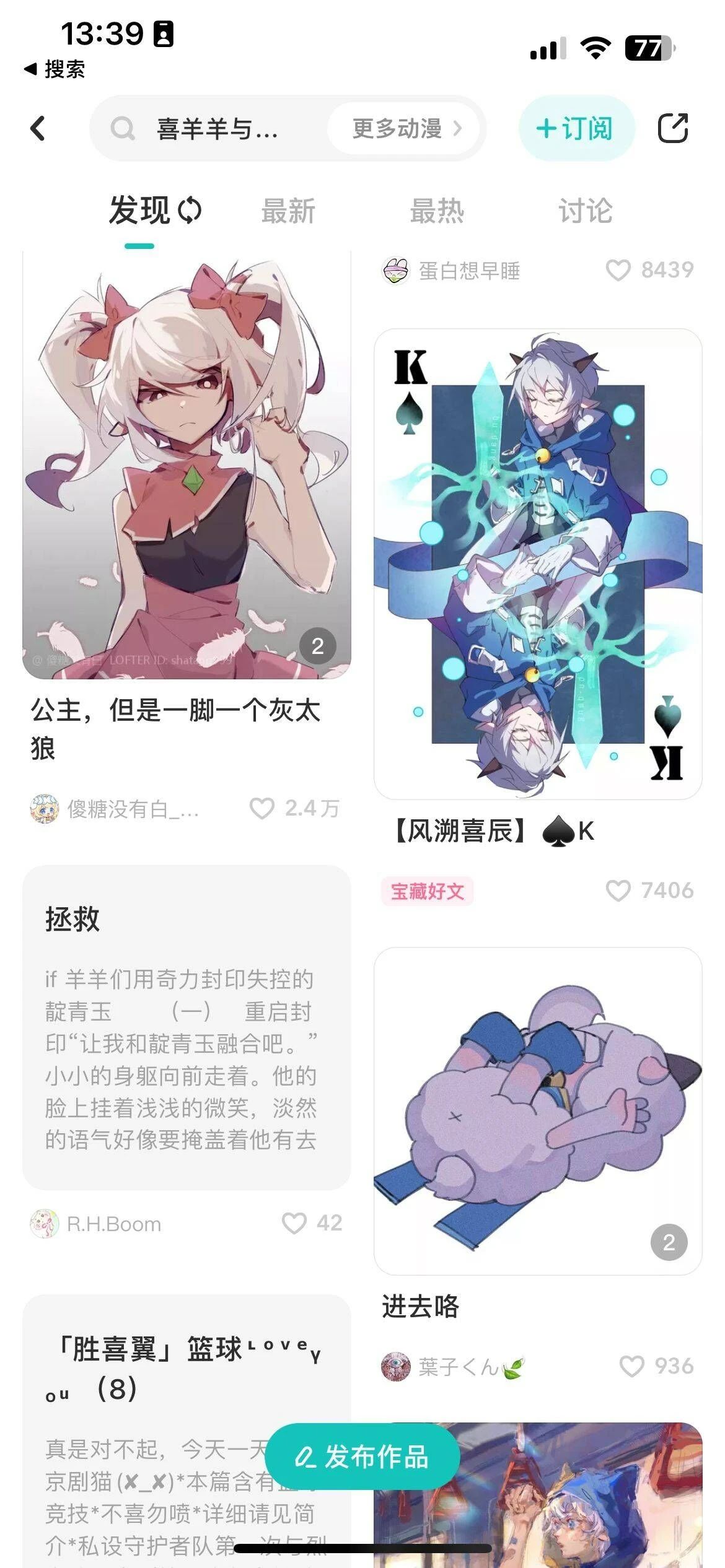Like the 【风溯喜辰】♠K post
Screen dimensions: 725x1568
tap(618, 891)
